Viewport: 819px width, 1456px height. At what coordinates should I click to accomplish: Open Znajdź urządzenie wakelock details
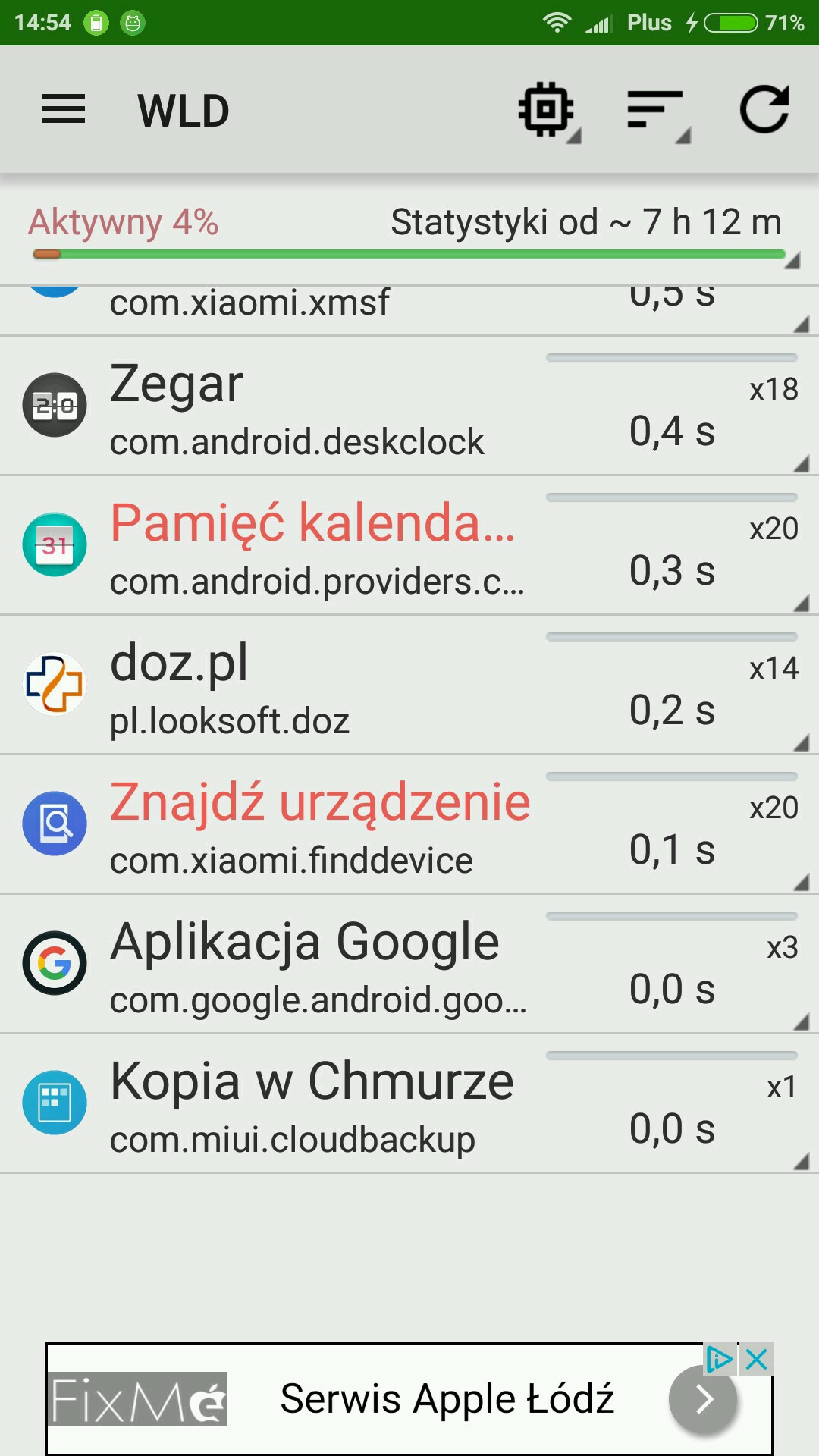pyautogui.click(x=409, y=824)
